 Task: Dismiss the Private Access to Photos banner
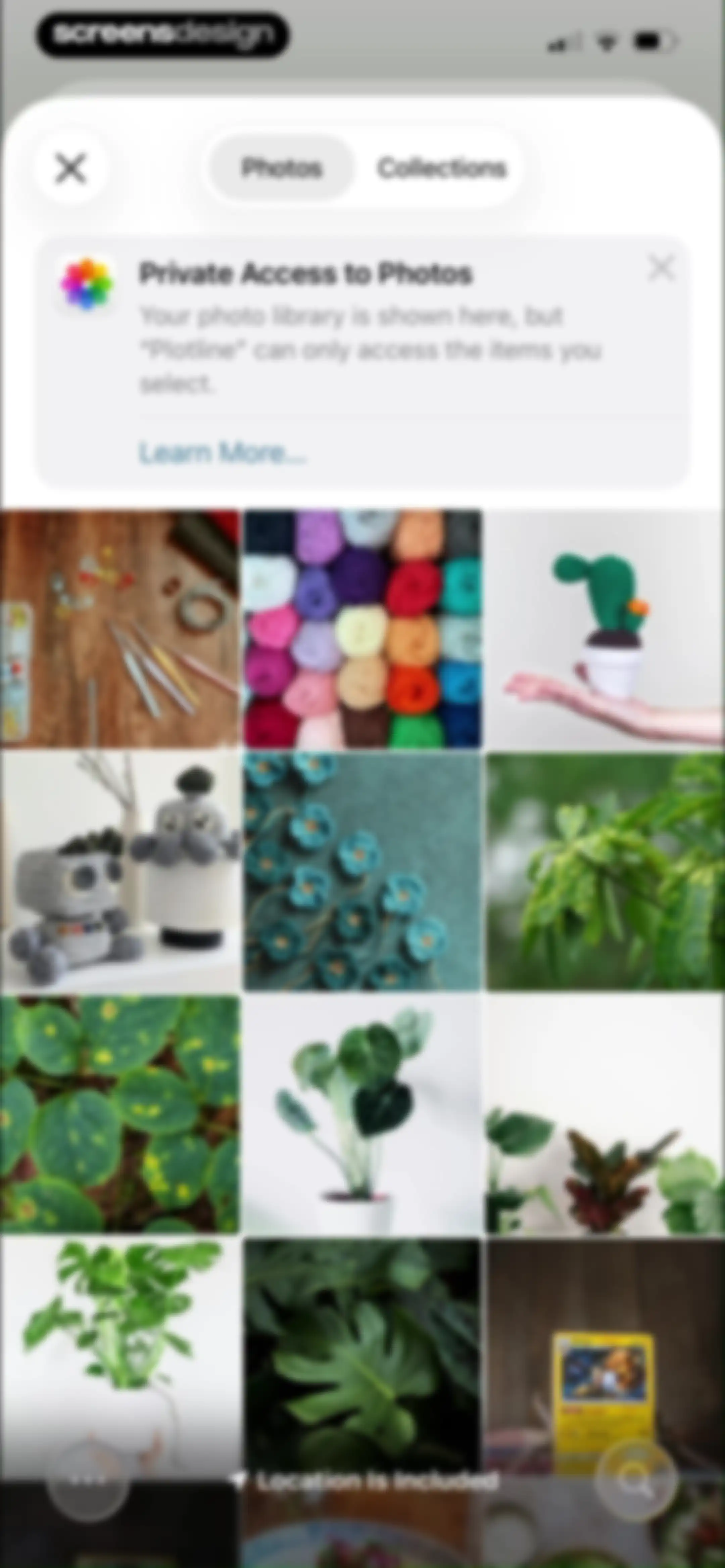(661, 268)
